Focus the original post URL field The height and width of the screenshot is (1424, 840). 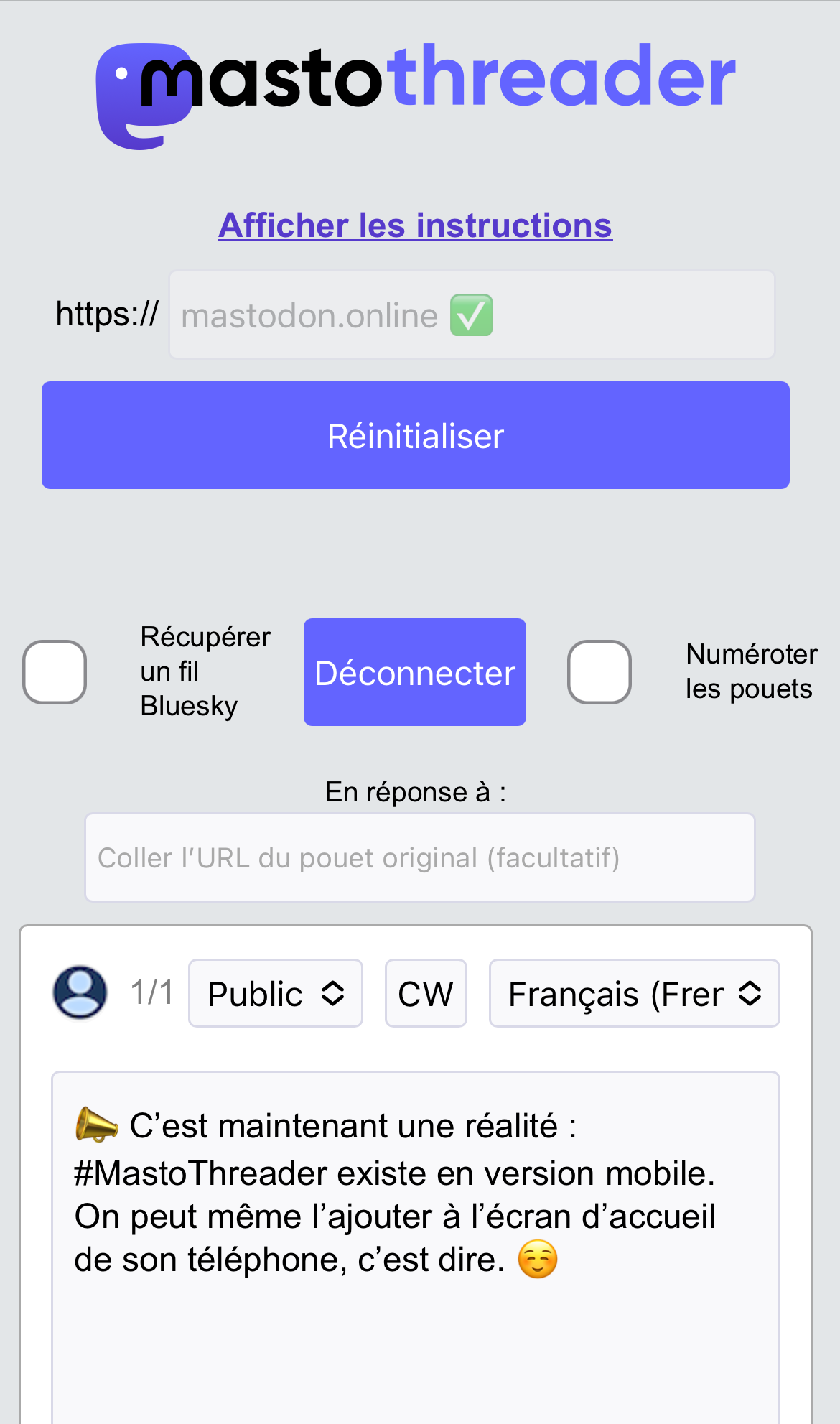(419, 857)
